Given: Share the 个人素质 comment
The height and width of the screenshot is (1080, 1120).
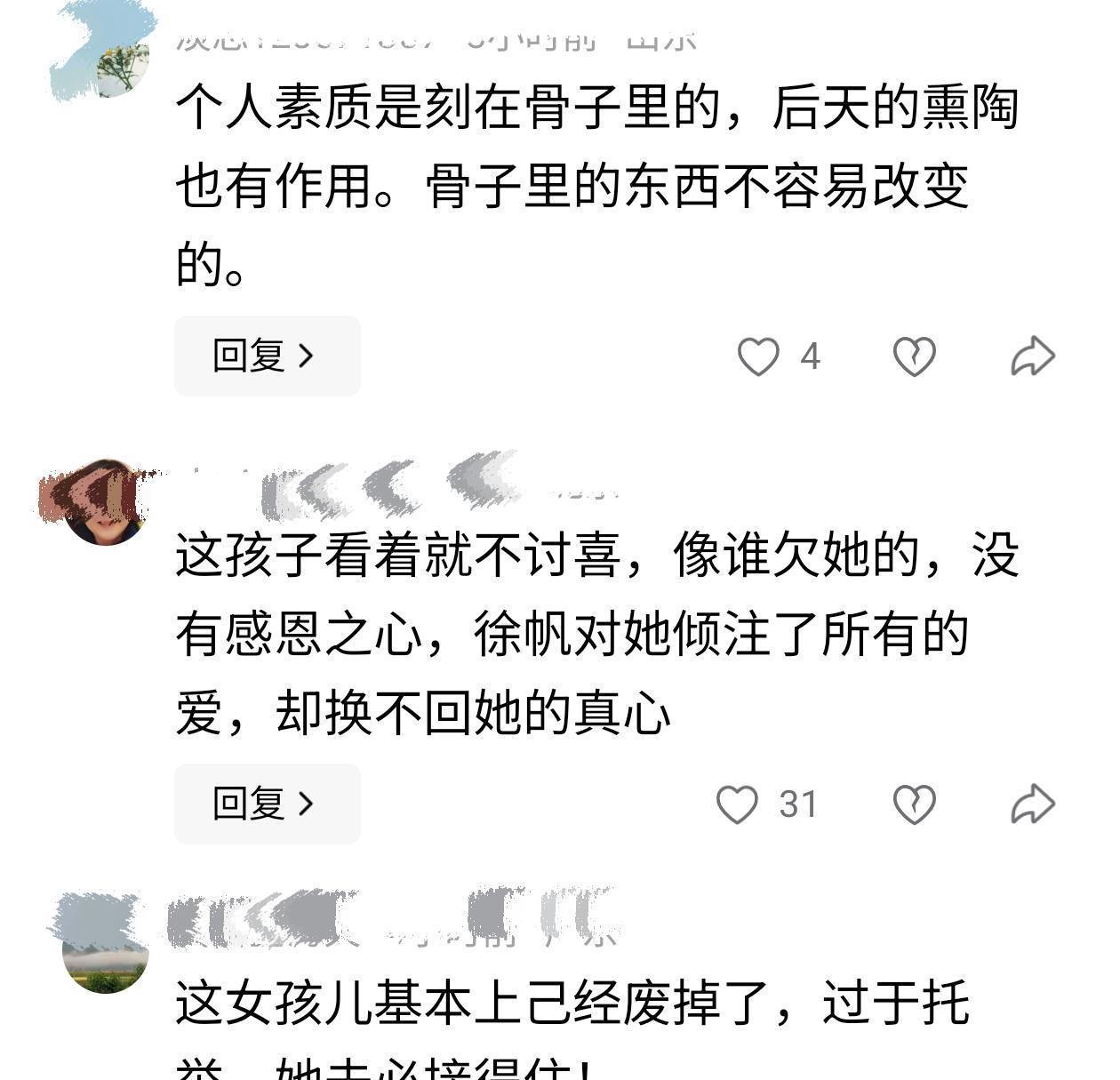Looking at the screenshot, I should 1033,356.
